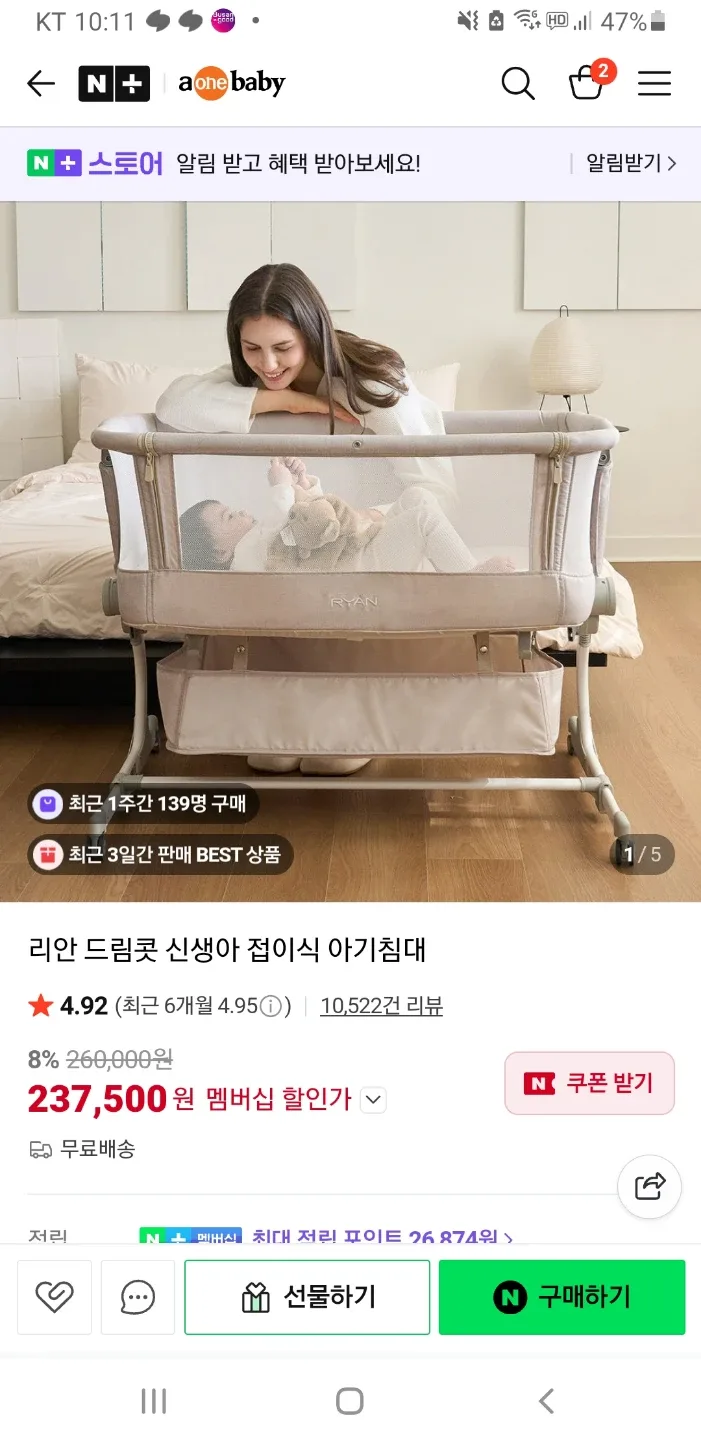
Task: Go to the system home screen
Action: 350,1401
